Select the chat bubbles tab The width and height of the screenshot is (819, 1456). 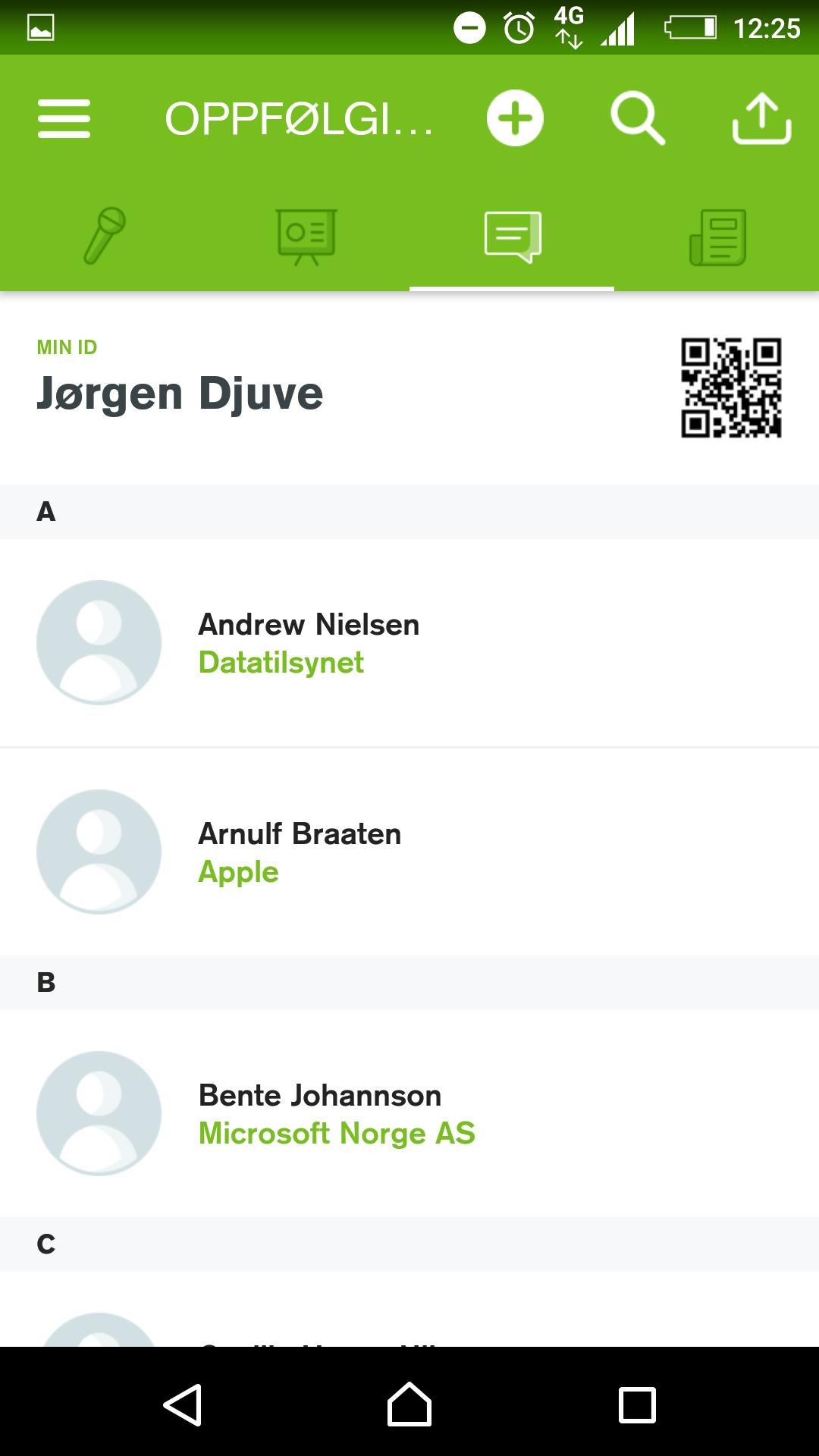click(513, 236)
